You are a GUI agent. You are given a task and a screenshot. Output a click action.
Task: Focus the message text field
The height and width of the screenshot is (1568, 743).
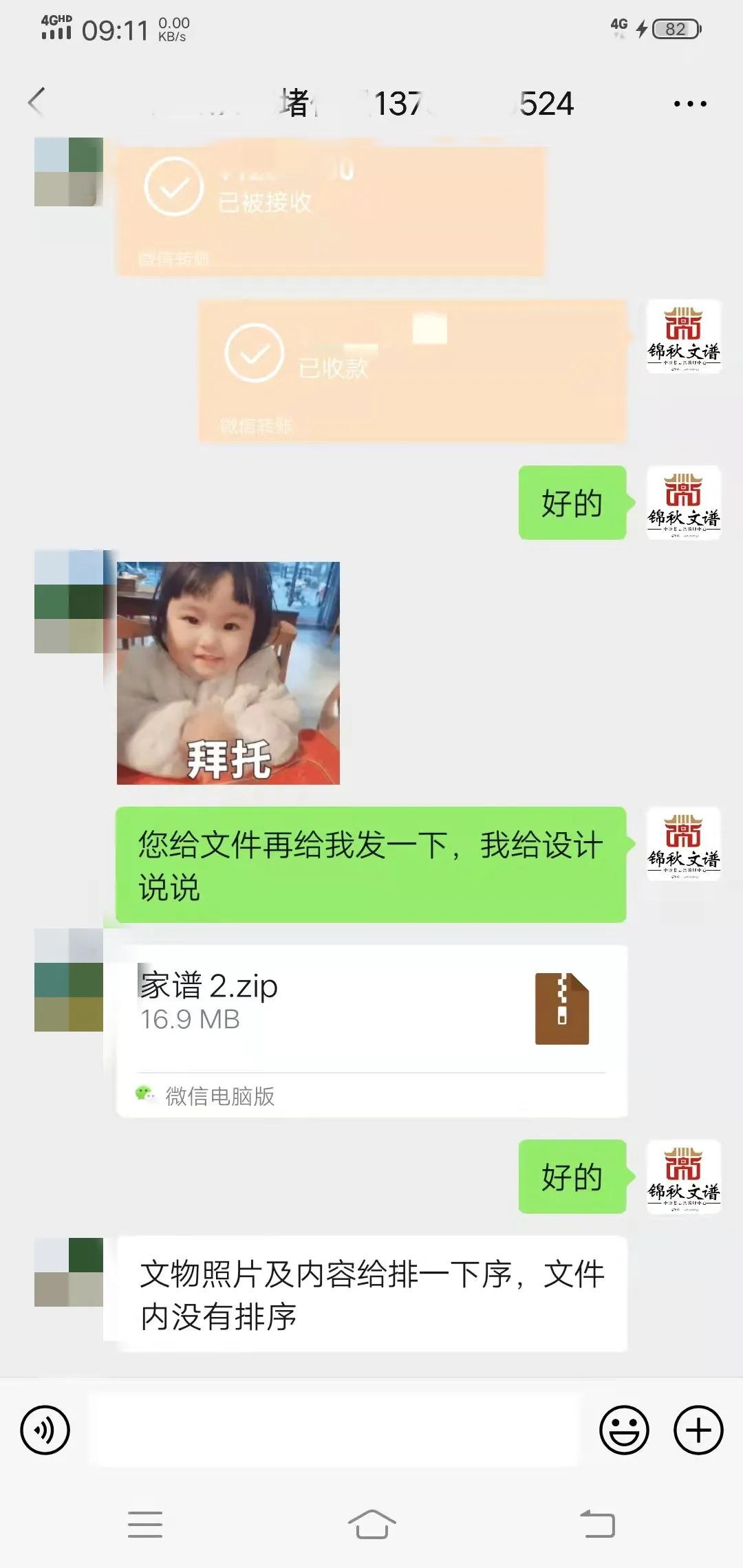[x=334, y=1430]
